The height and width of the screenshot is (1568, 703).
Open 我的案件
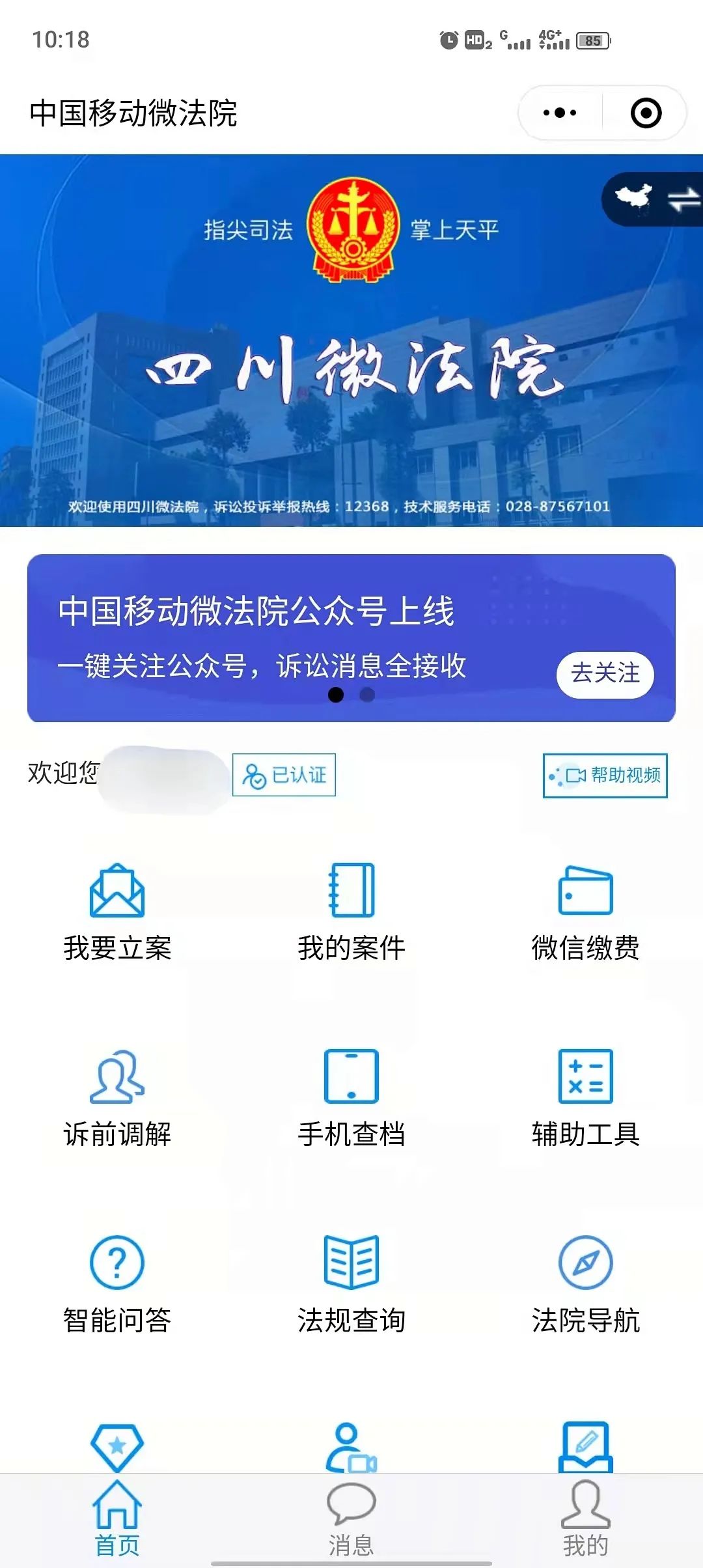351,912
